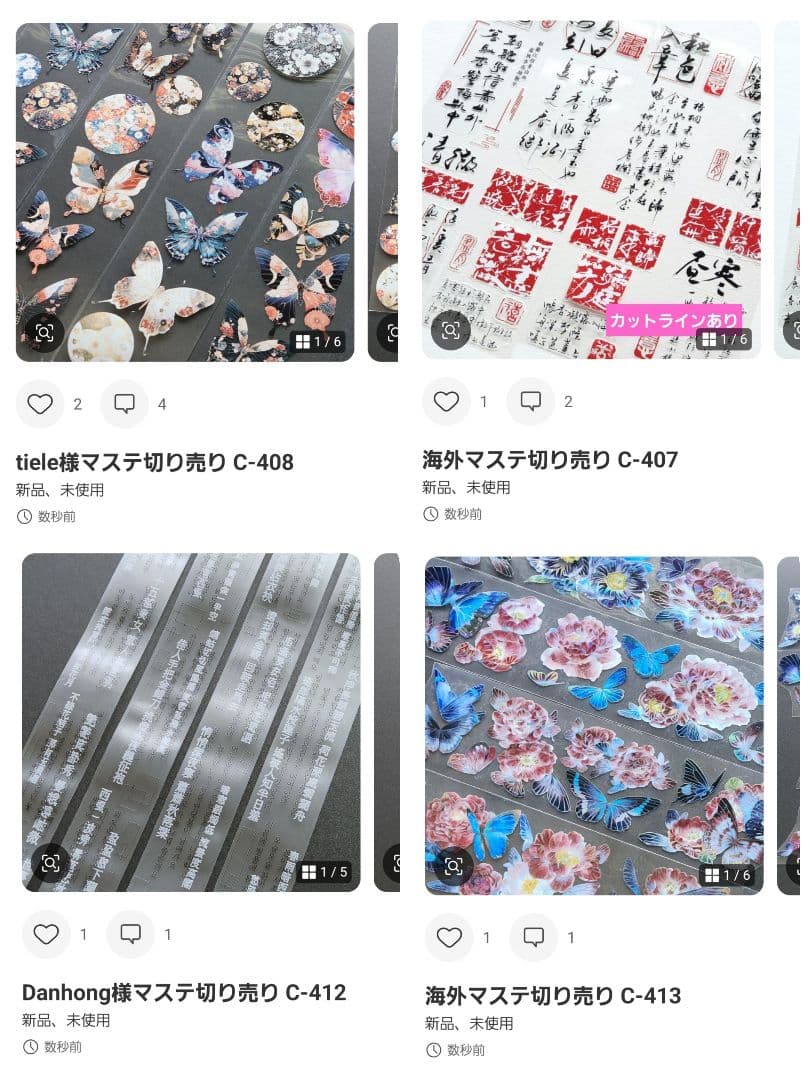Screen dimensions: 810x1080
Task: Search by image on the C-407 photo
Action: [x=451, y=330]
